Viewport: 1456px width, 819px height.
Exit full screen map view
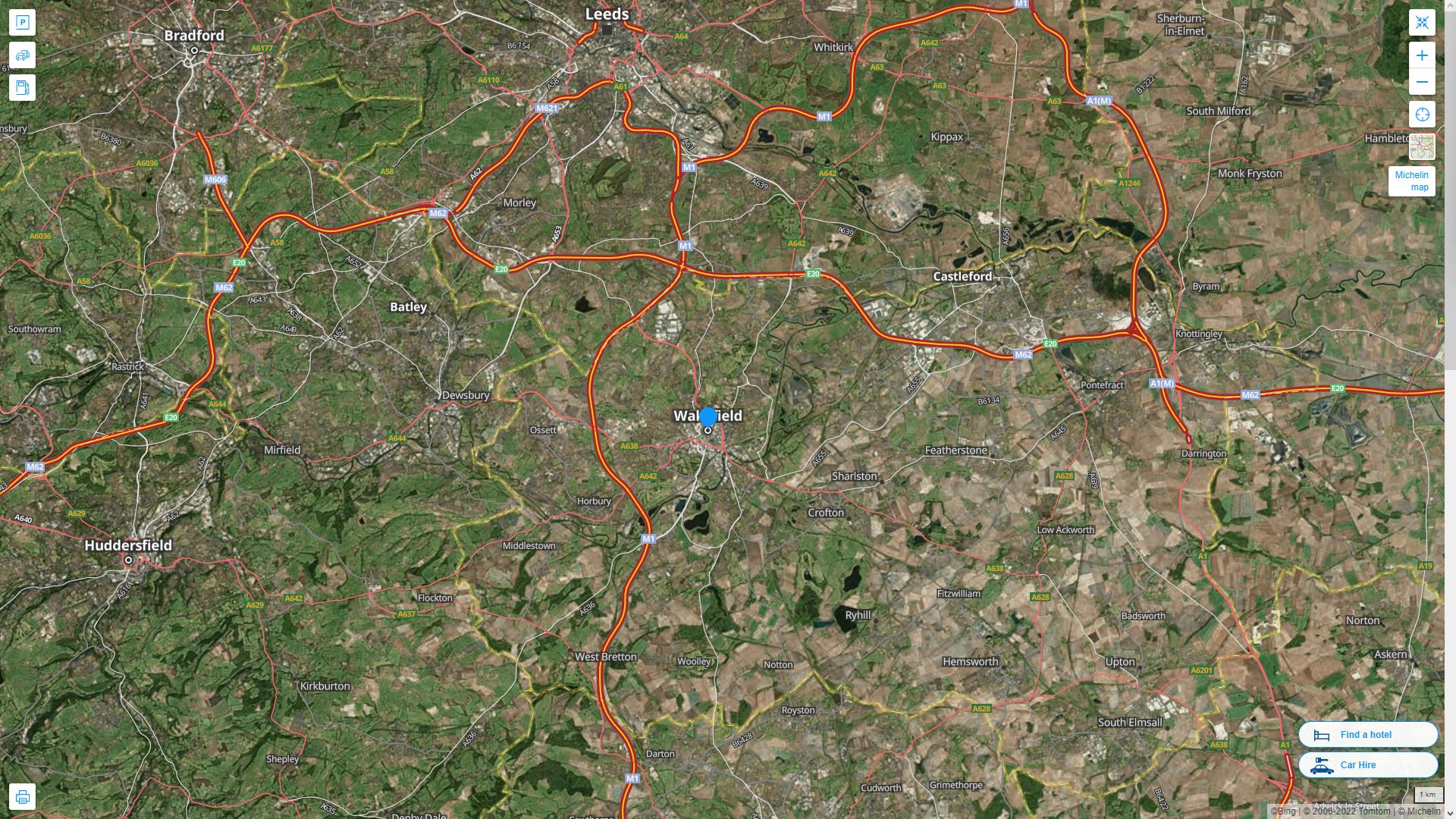click(x=1422, y=23)
